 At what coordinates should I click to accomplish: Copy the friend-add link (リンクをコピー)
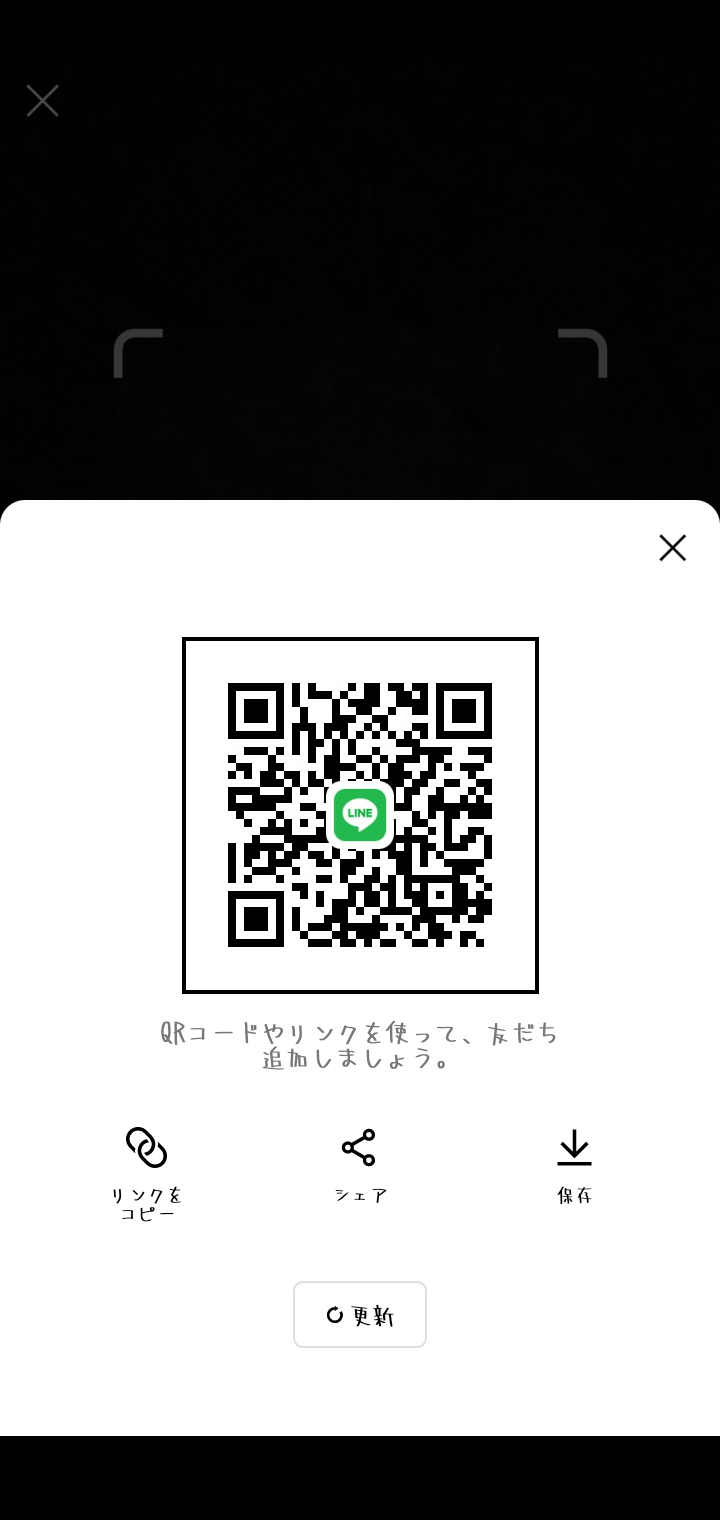[x=146, y=1174]
